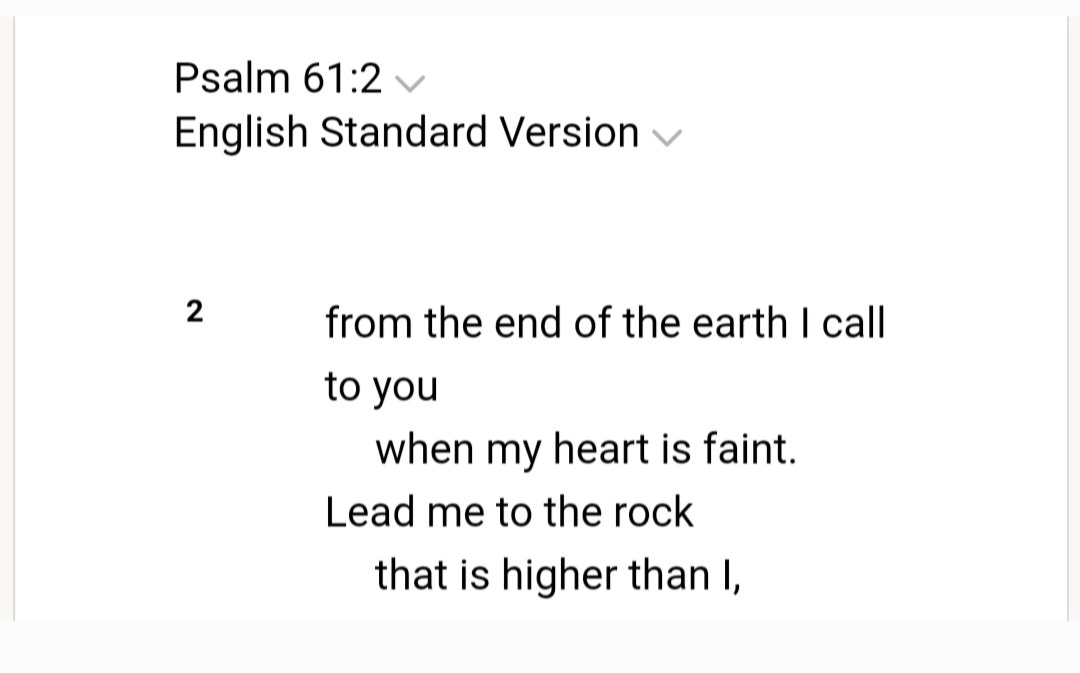Open the Psalm 61:2 verse dropdown
Viewport: 1080px width, 673px height.
pos(410,82)
